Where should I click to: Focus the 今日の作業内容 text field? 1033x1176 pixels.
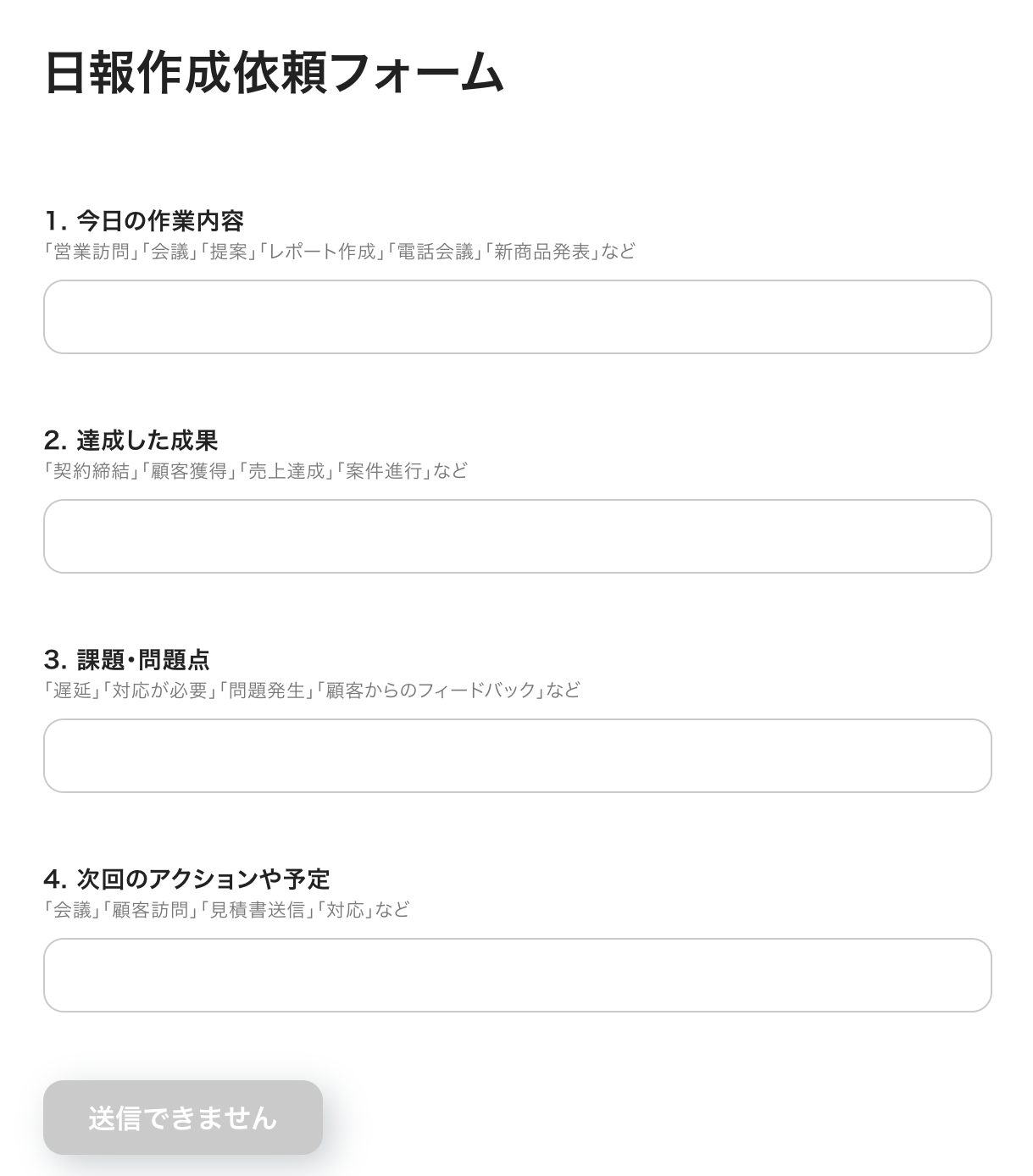[x=517, y=317]
